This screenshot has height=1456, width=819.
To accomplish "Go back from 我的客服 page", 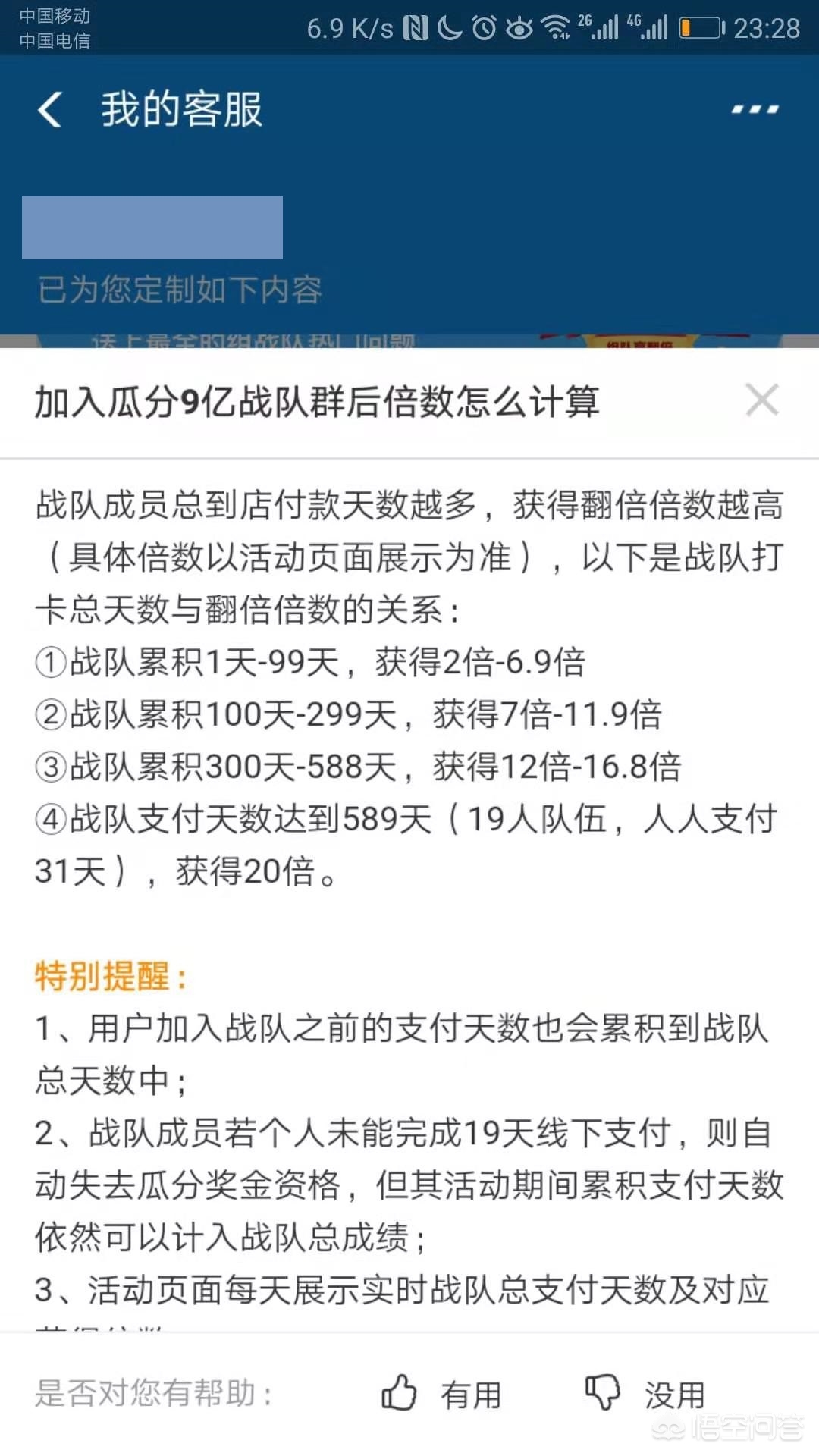I will click(x=50, y=110).
